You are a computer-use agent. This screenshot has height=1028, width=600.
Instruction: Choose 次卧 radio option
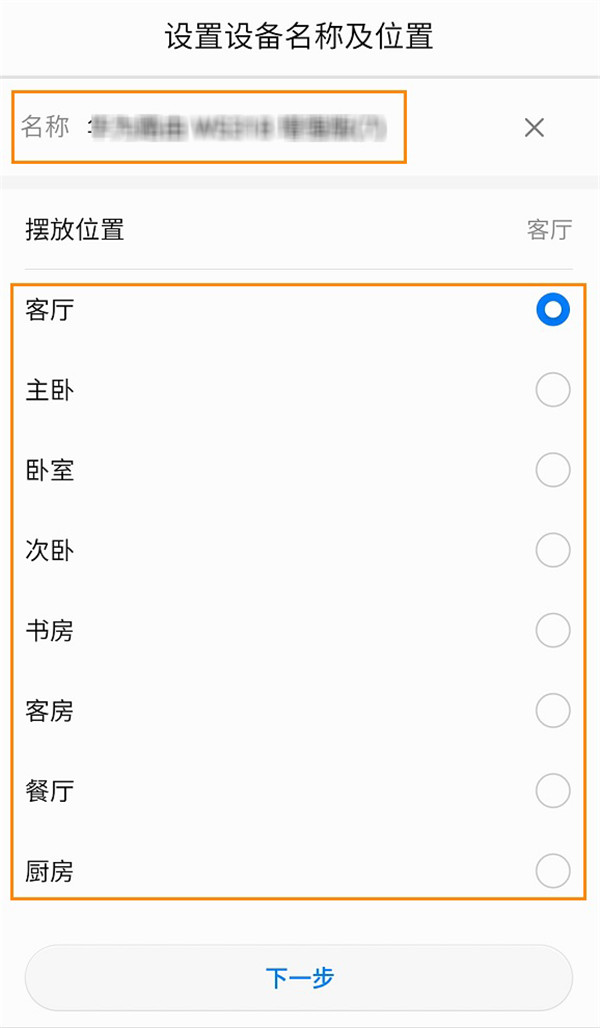552,550
